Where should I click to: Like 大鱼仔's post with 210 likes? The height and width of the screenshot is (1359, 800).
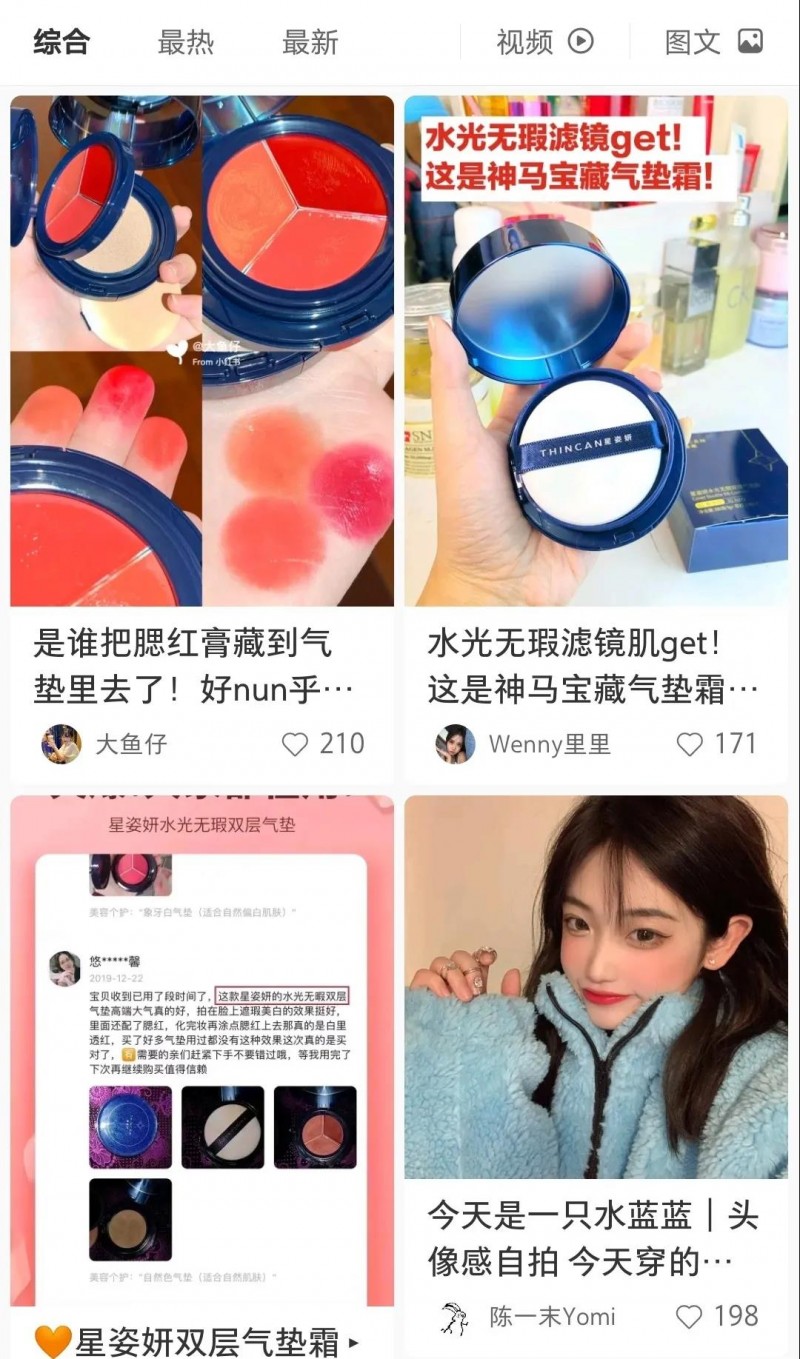(x=295, y=744)
